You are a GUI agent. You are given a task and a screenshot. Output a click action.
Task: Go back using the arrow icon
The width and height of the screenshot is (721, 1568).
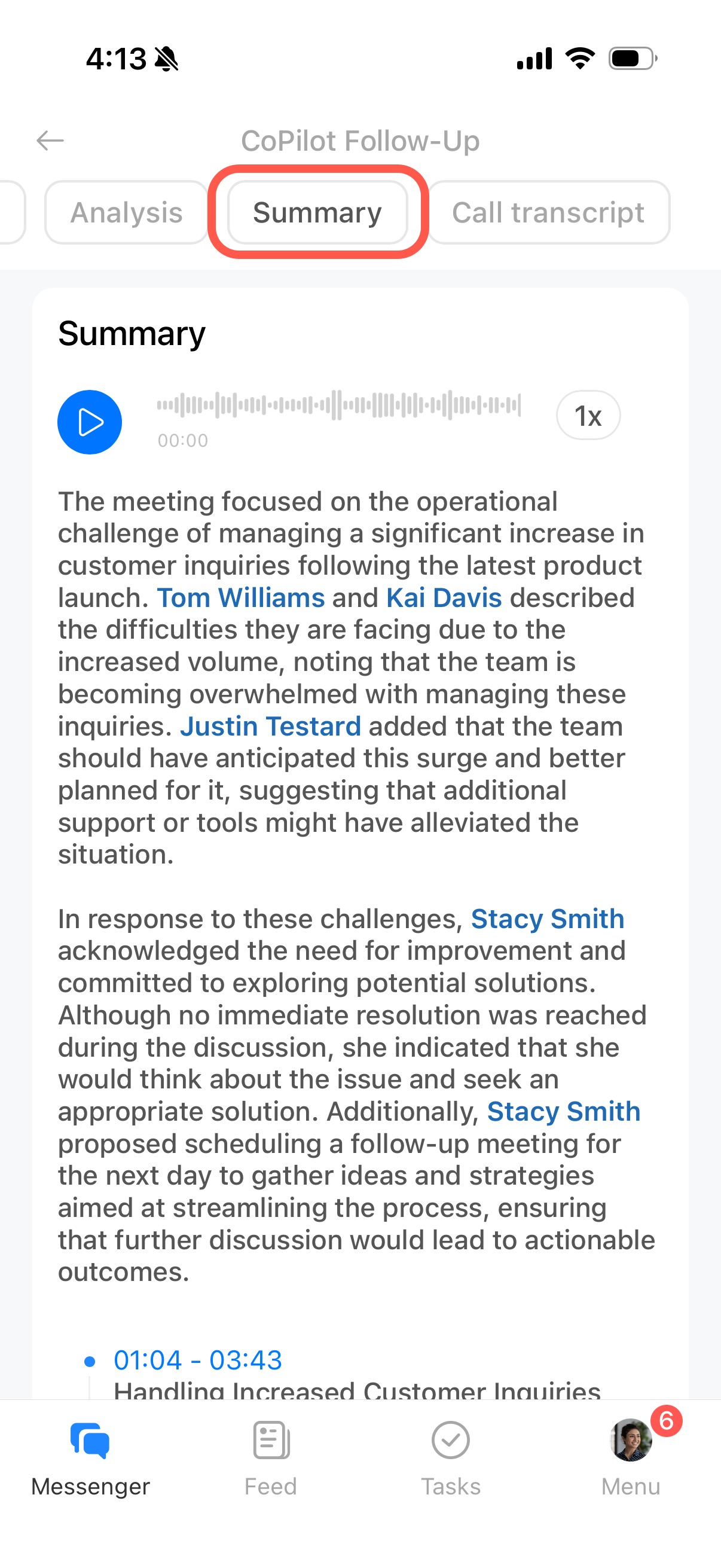[50, 141]
